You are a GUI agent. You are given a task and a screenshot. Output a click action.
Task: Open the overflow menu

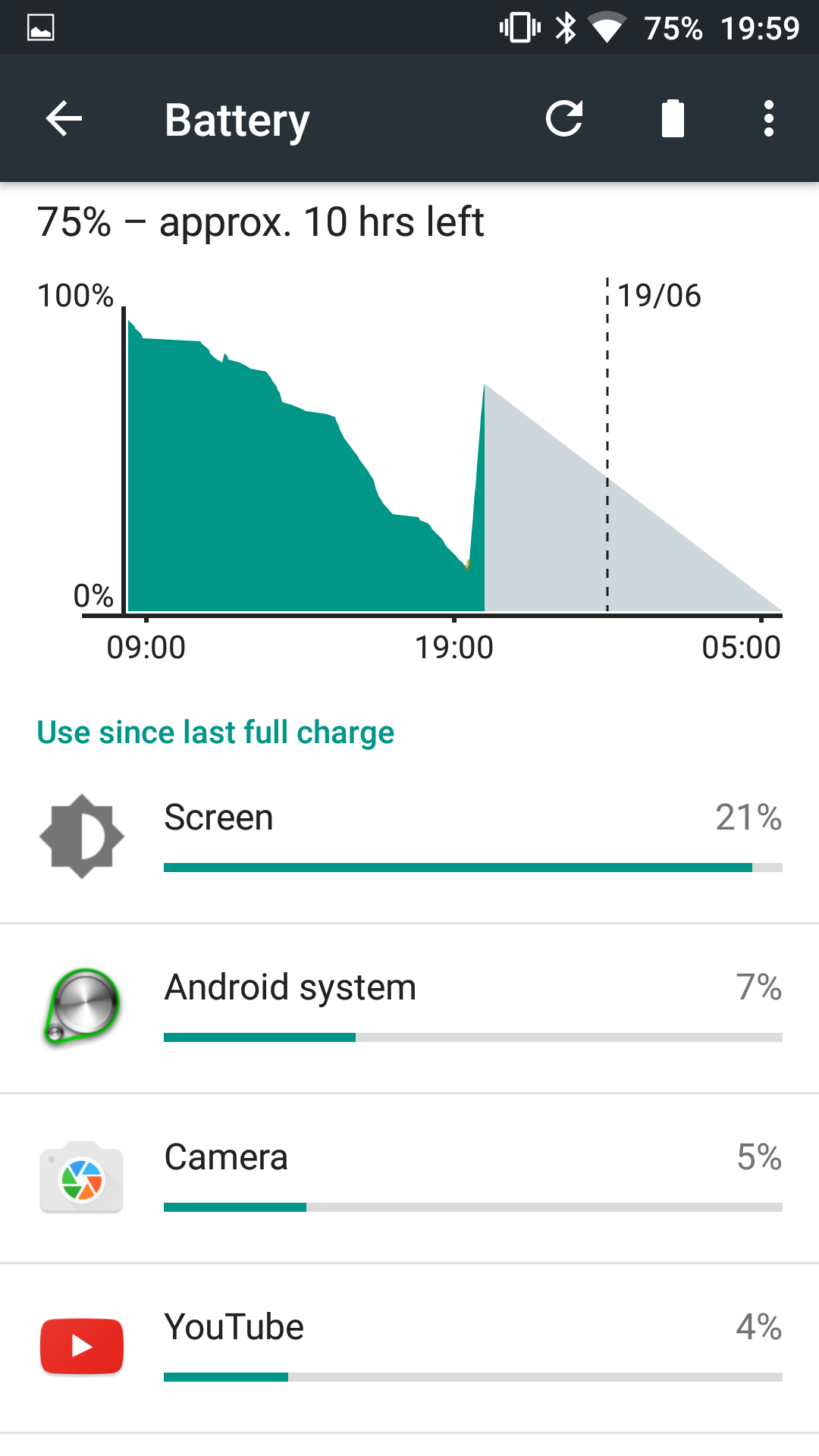768,119
